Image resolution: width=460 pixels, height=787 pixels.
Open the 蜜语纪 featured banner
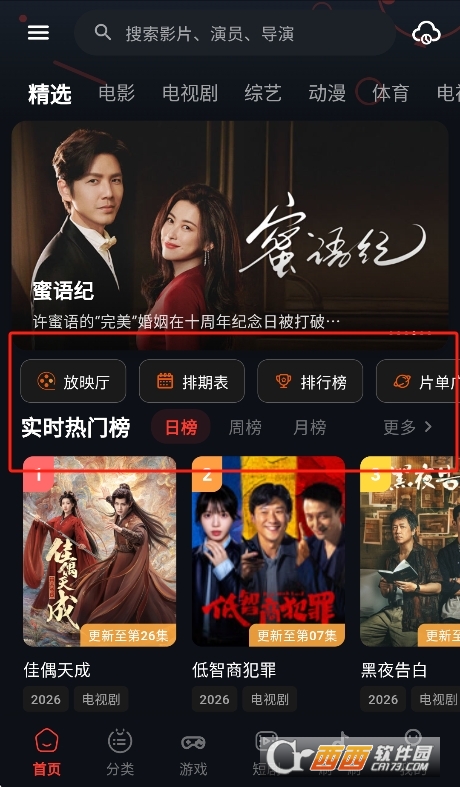pyautogui.click(x=230, y=235)
